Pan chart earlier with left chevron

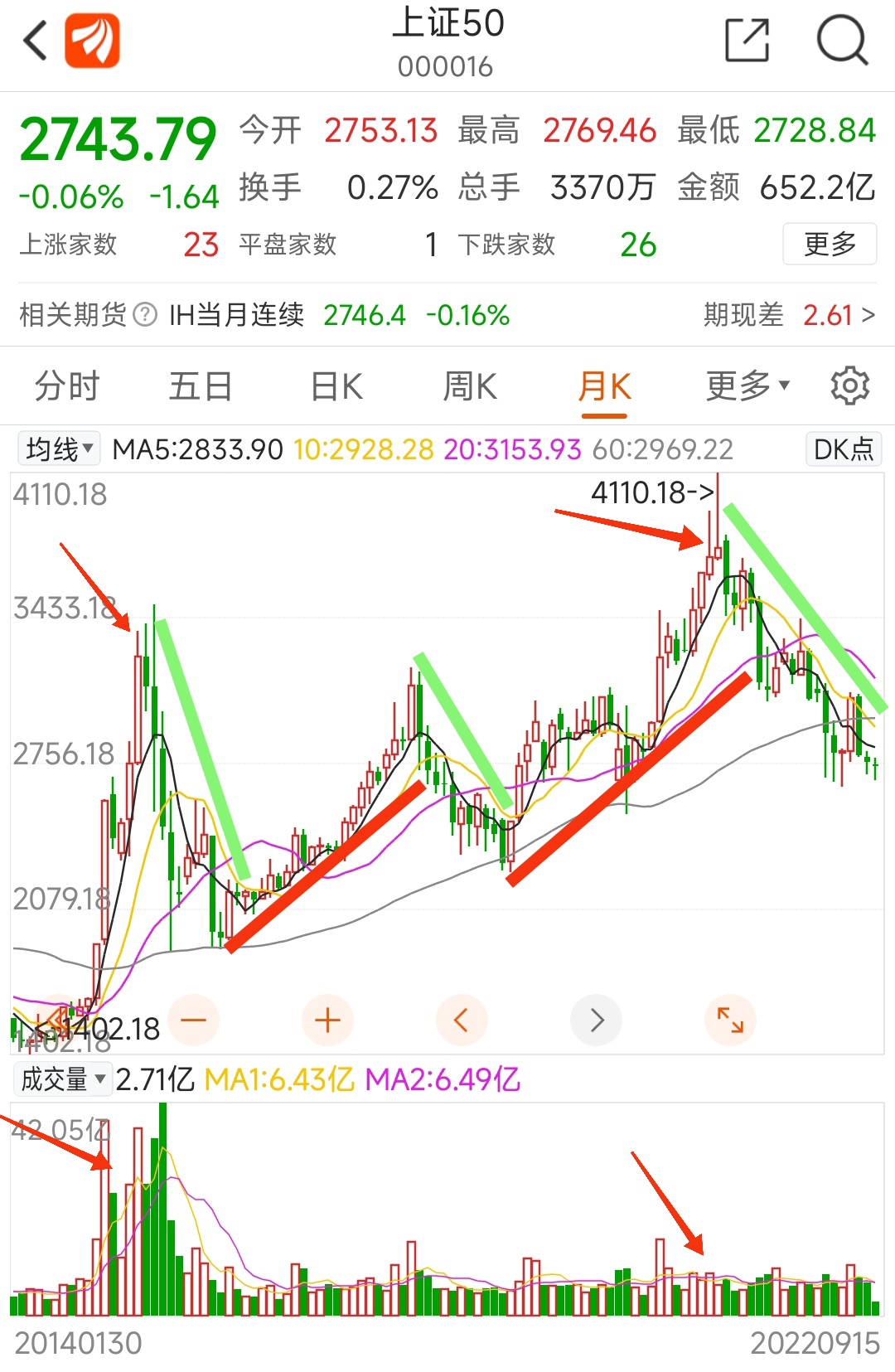pyautogui.click(x=462, y=1020)
